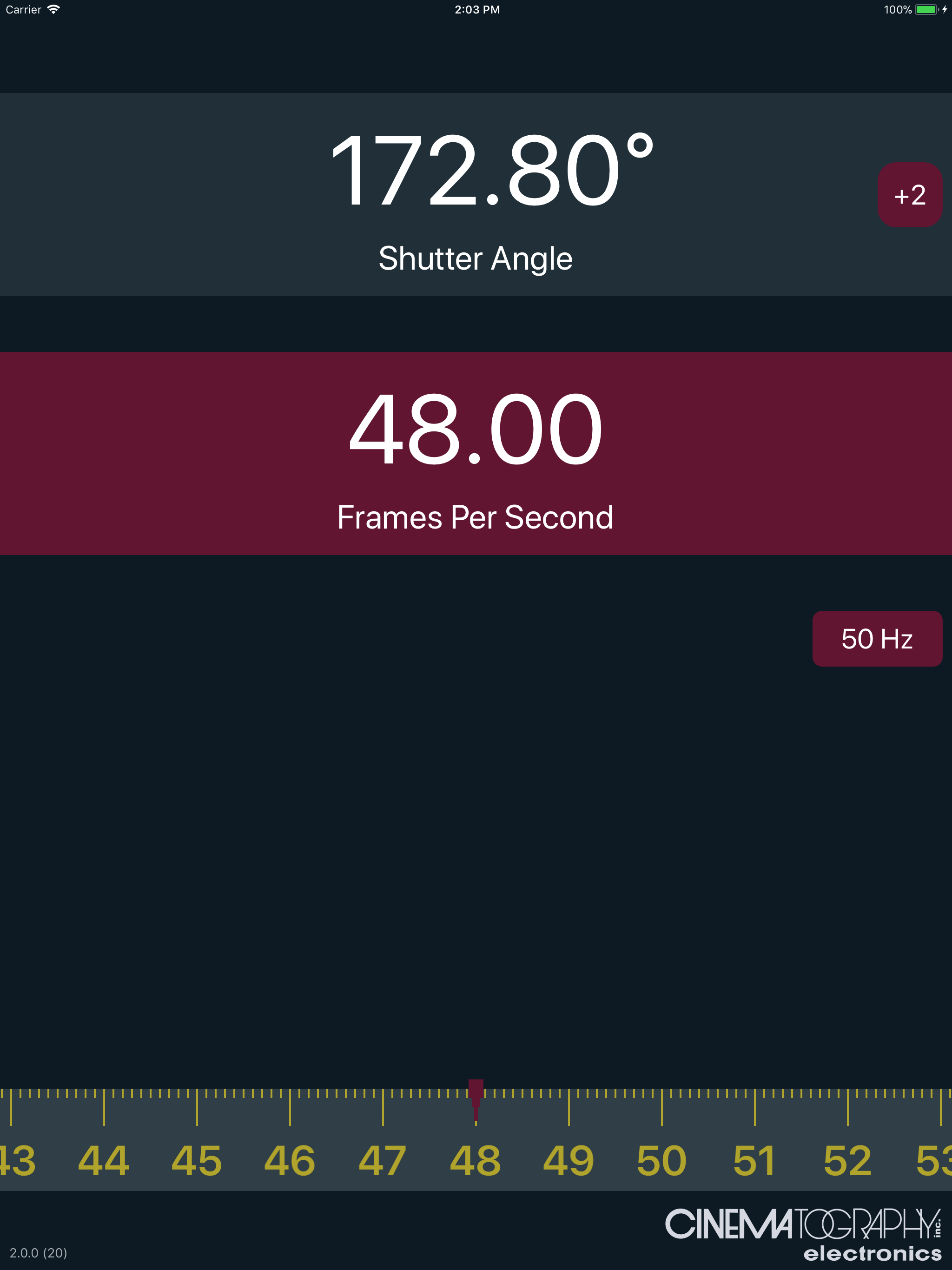
Task: Tap the 45 mark on the ruler
Action: (197, 1160)
